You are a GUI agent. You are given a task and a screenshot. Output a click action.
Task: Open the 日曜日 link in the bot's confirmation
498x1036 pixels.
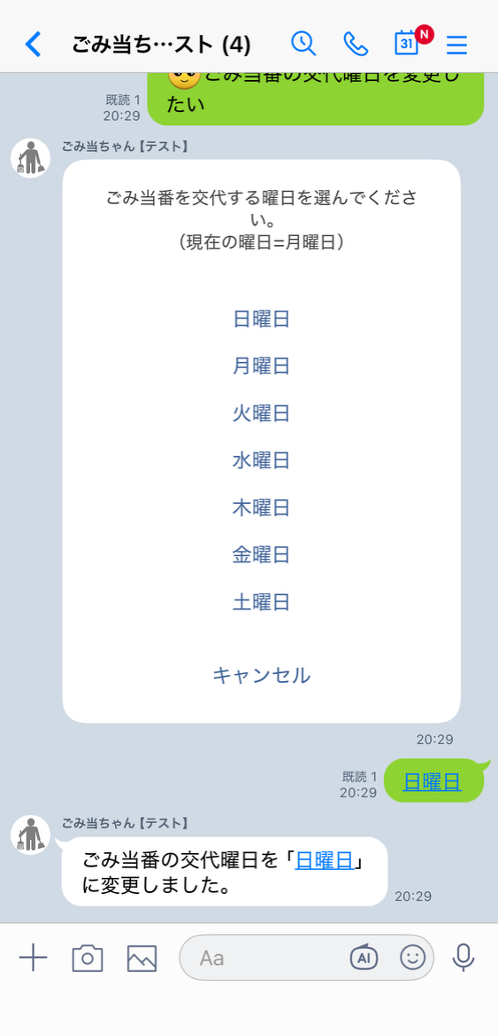[324, 860]
